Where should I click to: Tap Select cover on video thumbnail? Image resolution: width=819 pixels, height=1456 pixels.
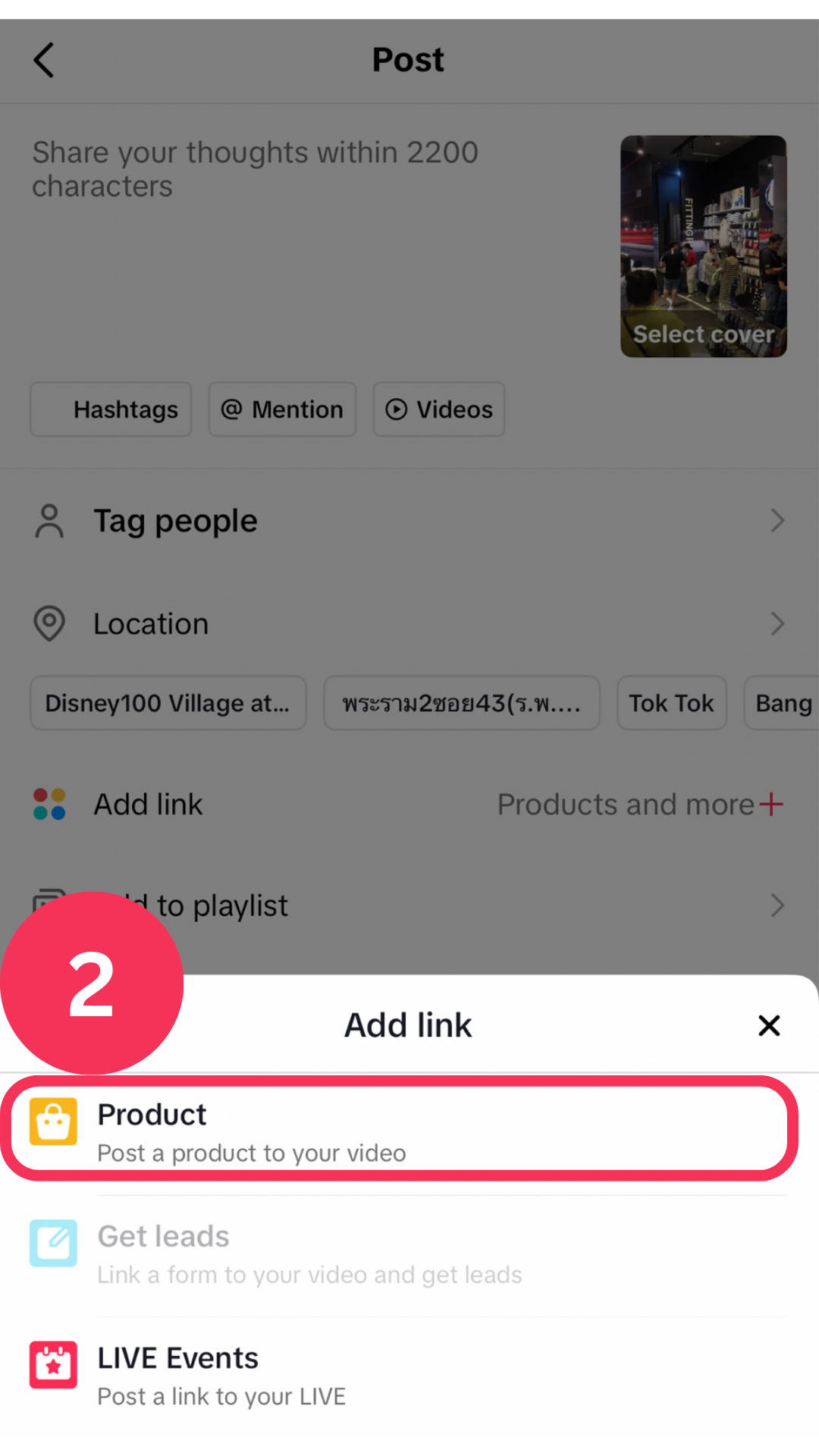click(x=703, y=334)
